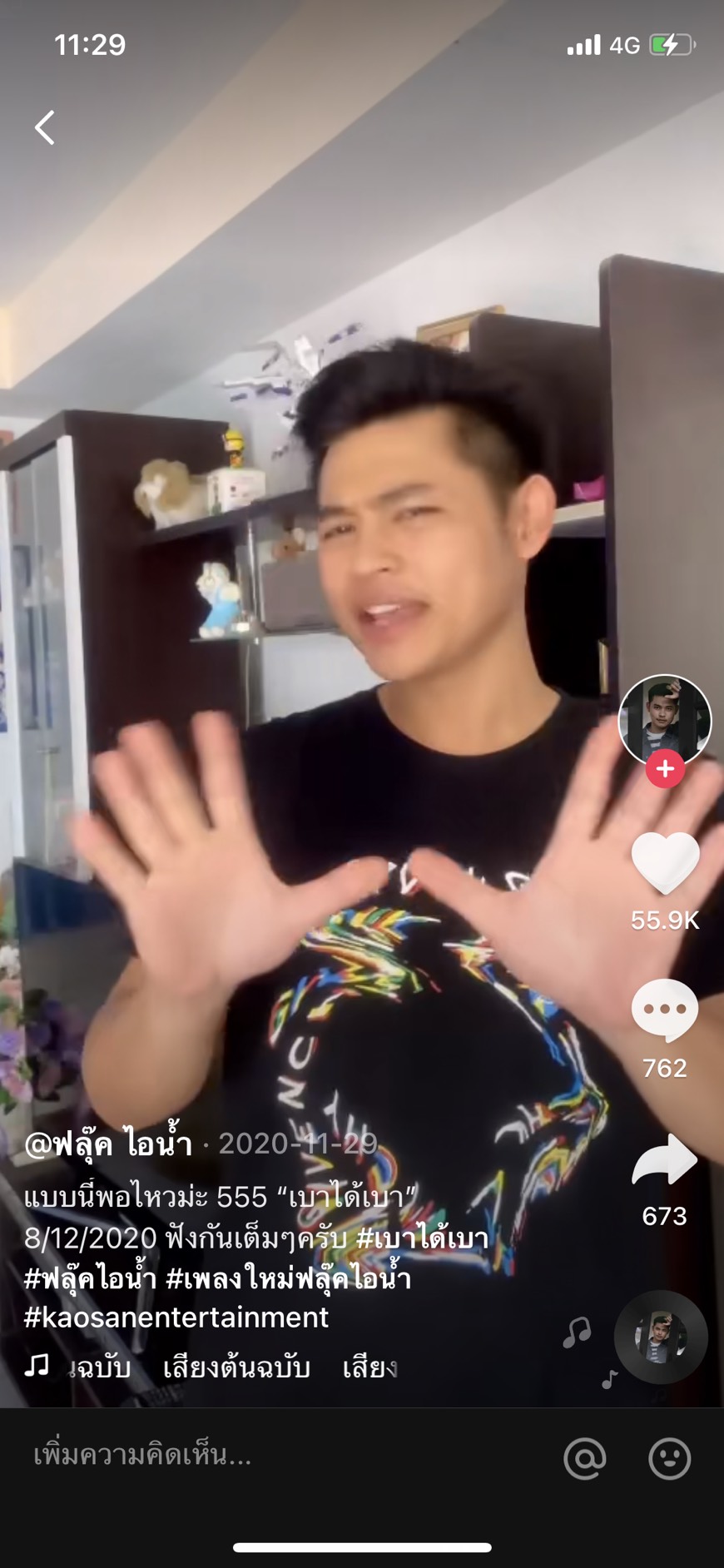Open the creator's profile picture
This screenshot has height=1568, width=724.
[664, 717]
